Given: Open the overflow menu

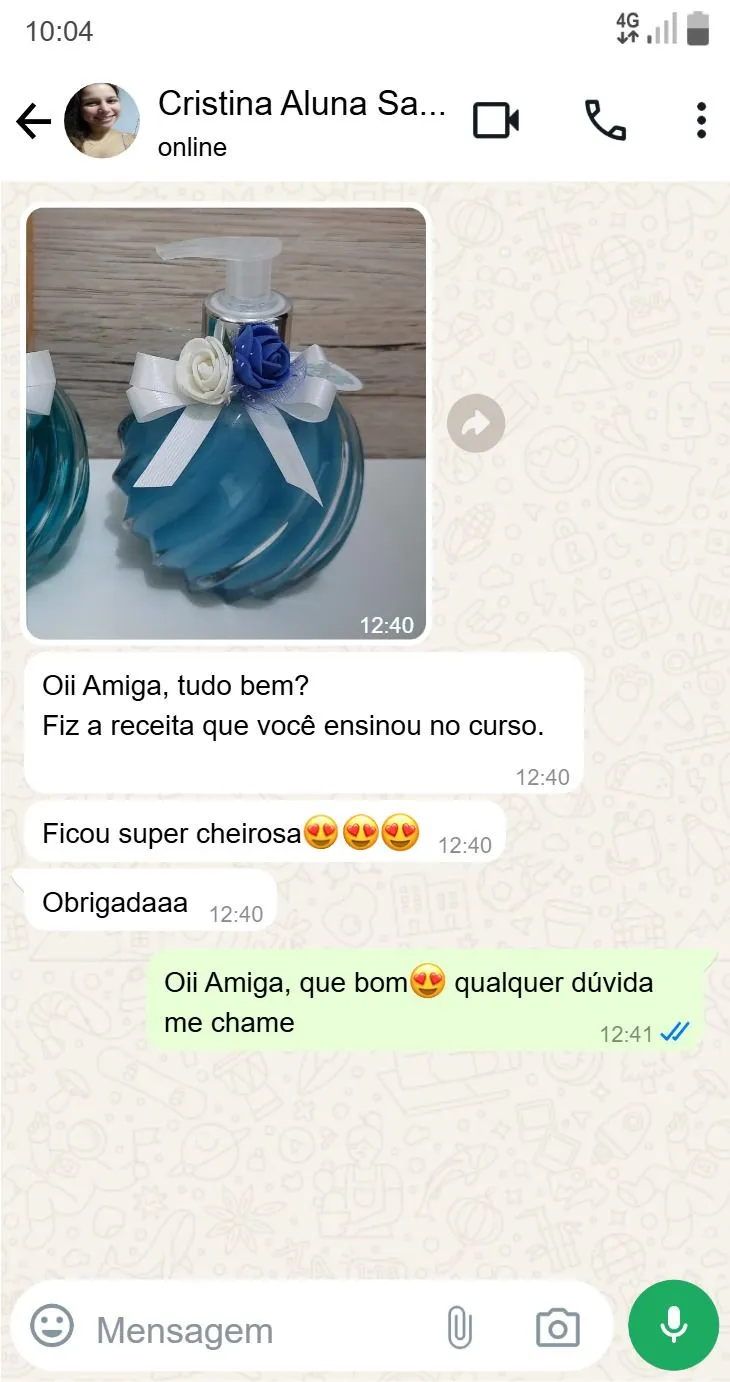Looking at the screenshot, I should coord(701,121).
